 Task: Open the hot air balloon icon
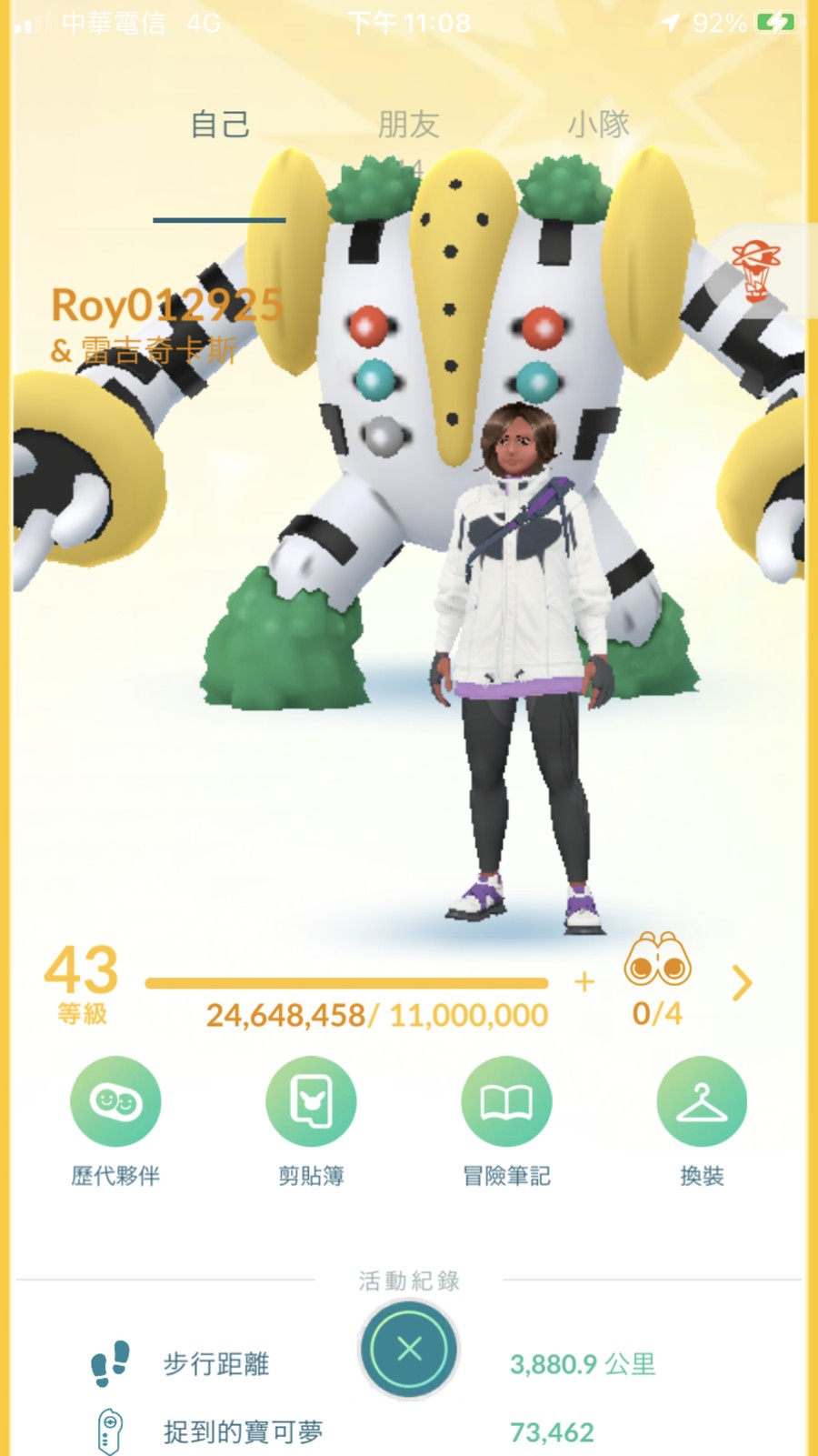pos(757,270)
